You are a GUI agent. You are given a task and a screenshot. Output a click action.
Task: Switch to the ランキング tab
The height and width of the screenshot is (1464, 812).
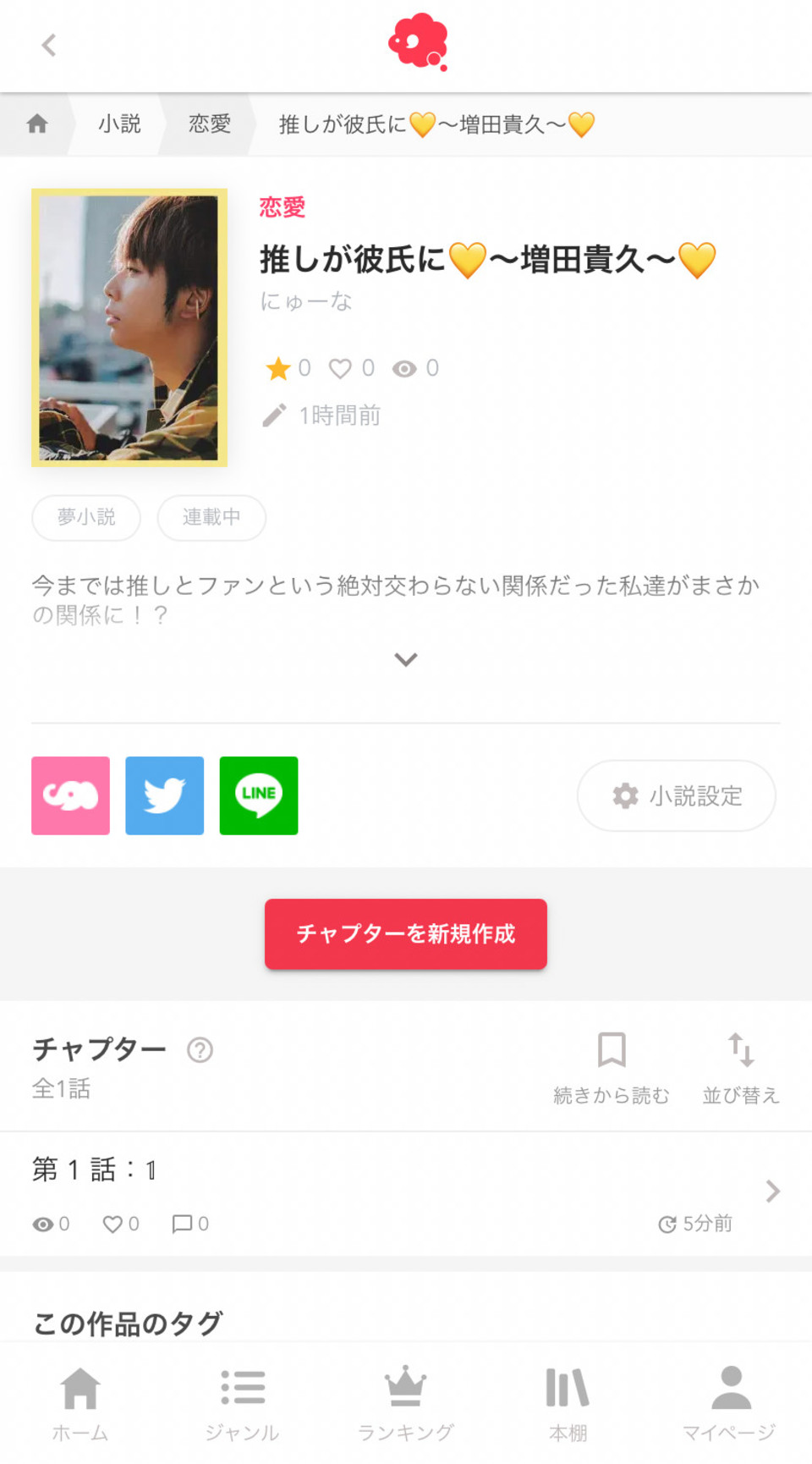click(406, 1402)
